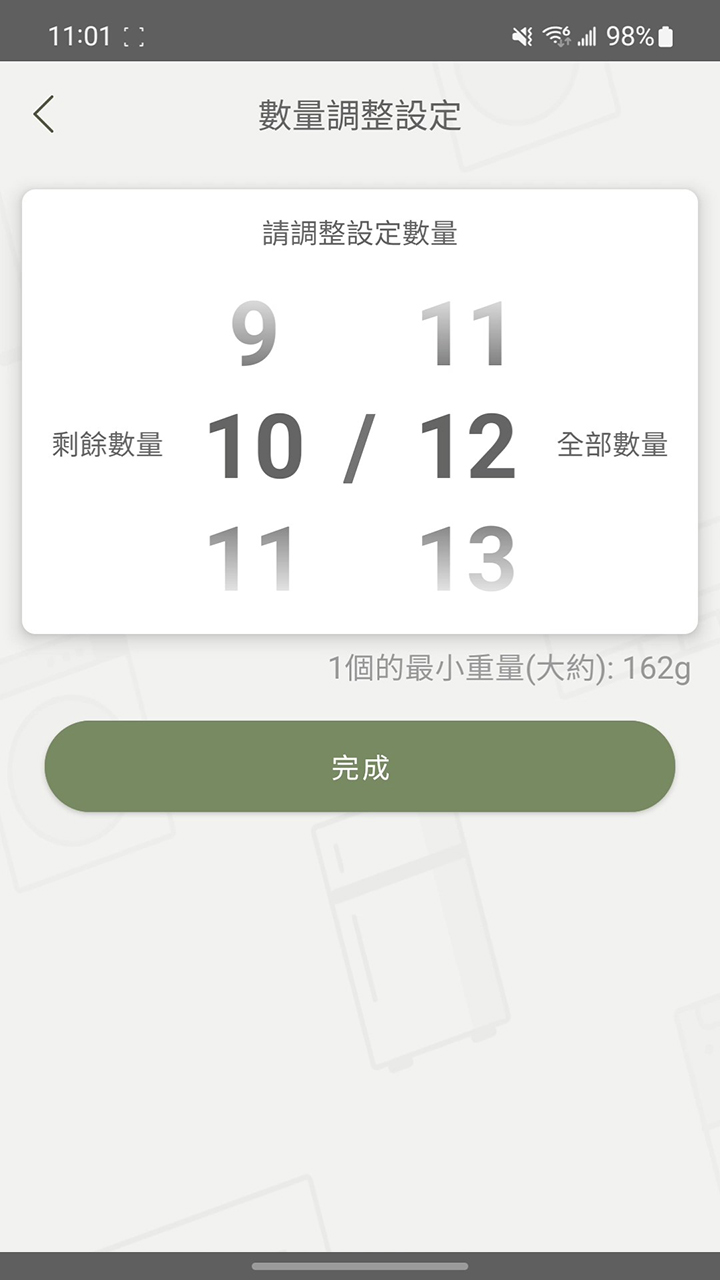Select 9 as the remaining quantity
The height and width of the screenshot is (1280, 720).
[x=258, y=335]
